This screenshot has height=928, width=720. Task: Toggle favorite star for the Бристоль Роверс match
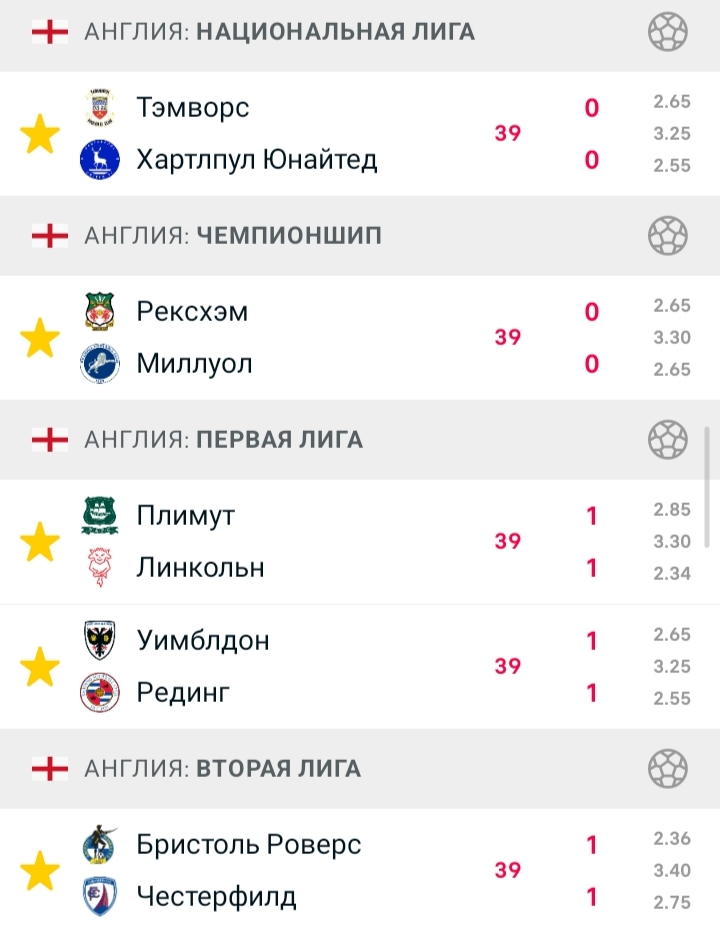[40, 871]
